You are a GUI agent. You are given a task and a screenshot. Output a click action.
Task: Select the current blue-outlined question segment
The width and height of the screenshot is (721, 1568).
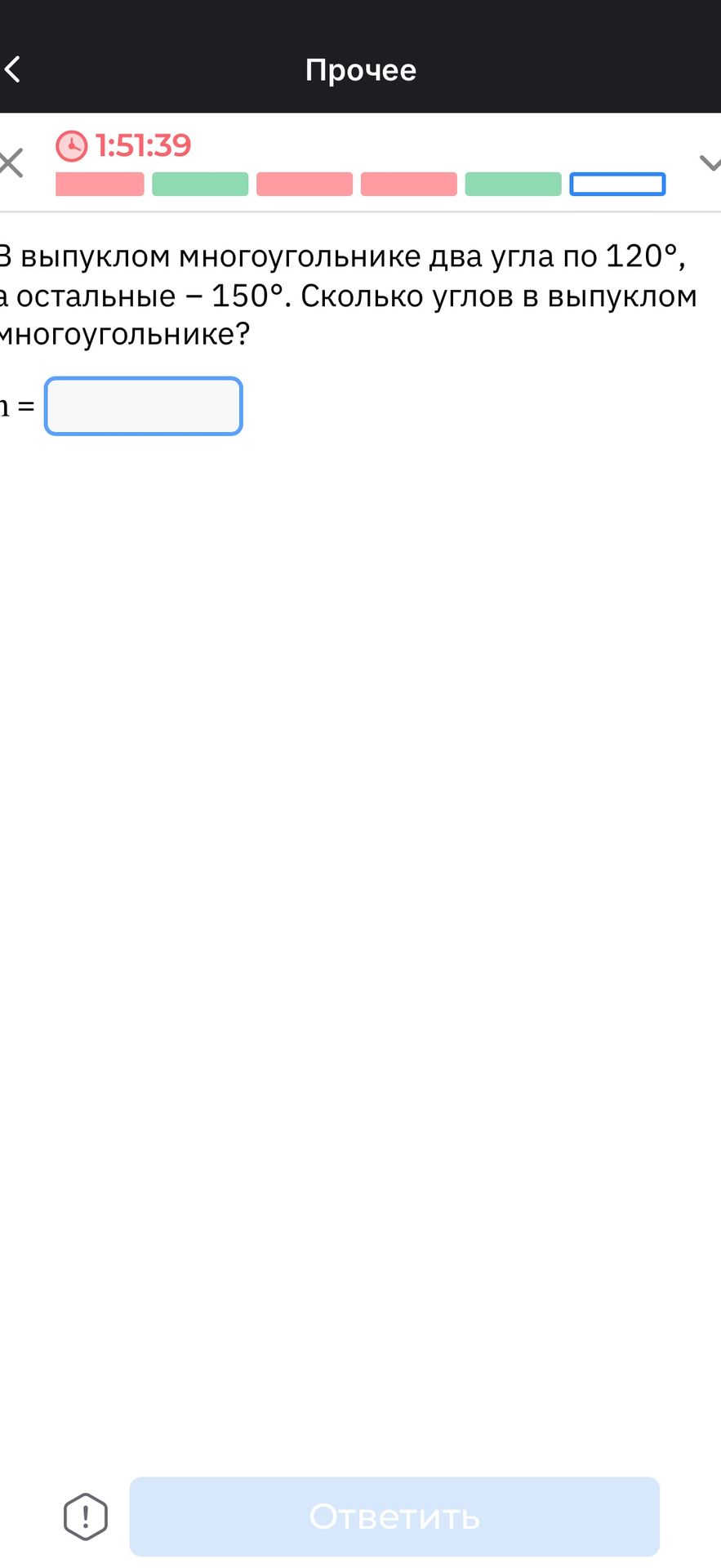tap(617, 184)
